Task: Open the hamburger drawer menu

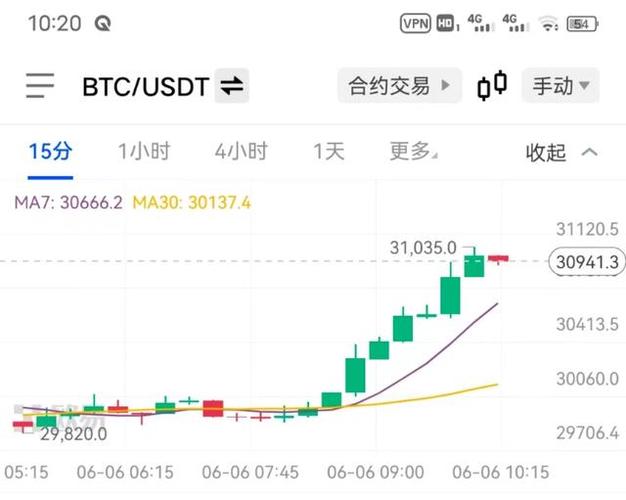Action: point(40,86)
